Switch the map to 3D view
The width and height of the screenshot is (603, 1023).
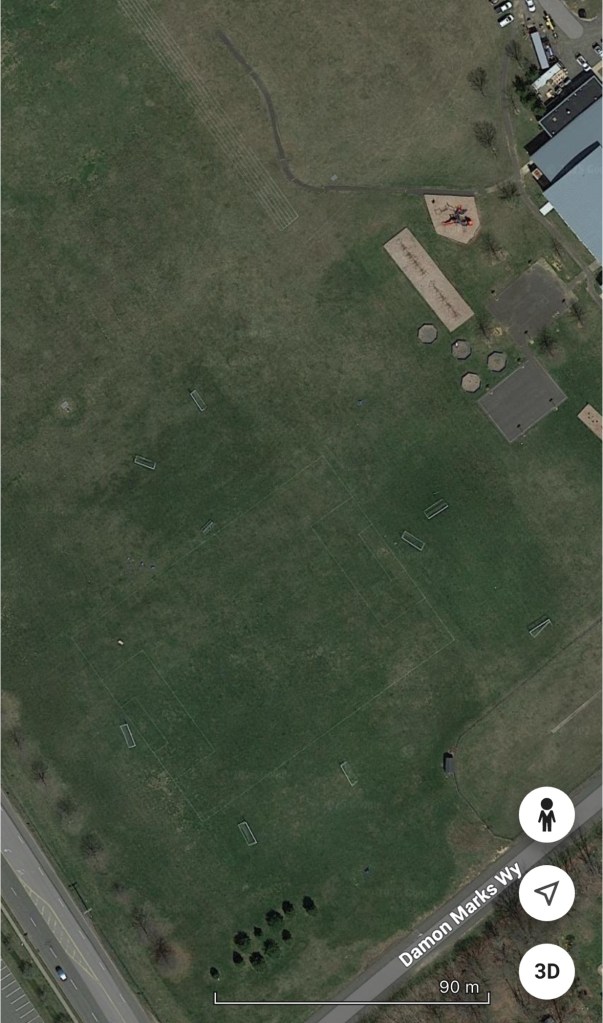[x=547, y=971]
